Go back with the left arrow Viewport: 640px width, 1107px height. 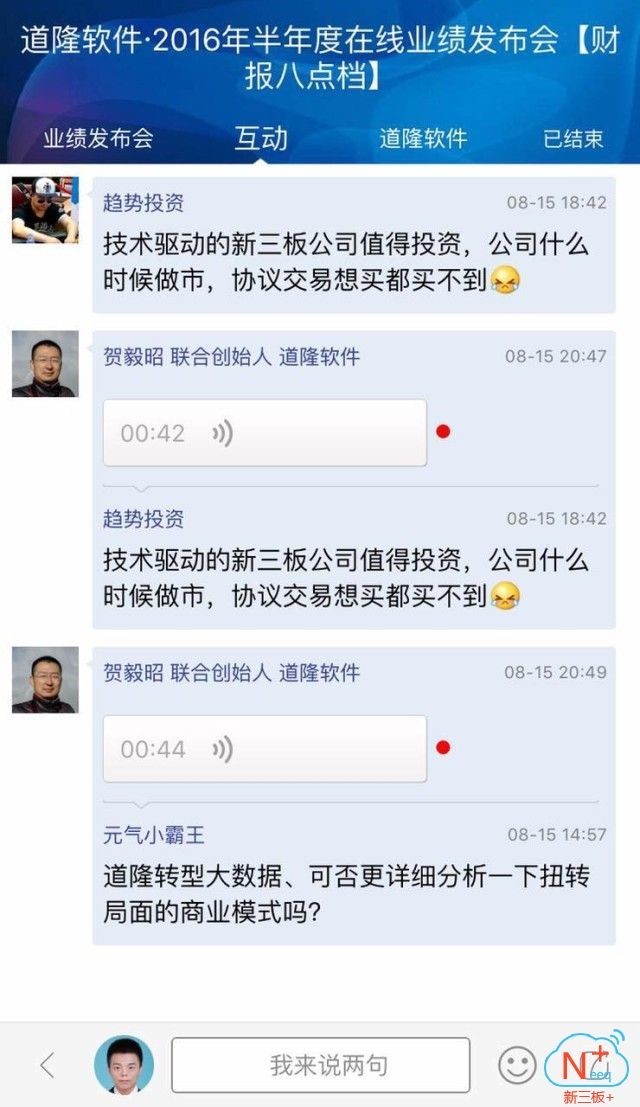click(47, 1065)
